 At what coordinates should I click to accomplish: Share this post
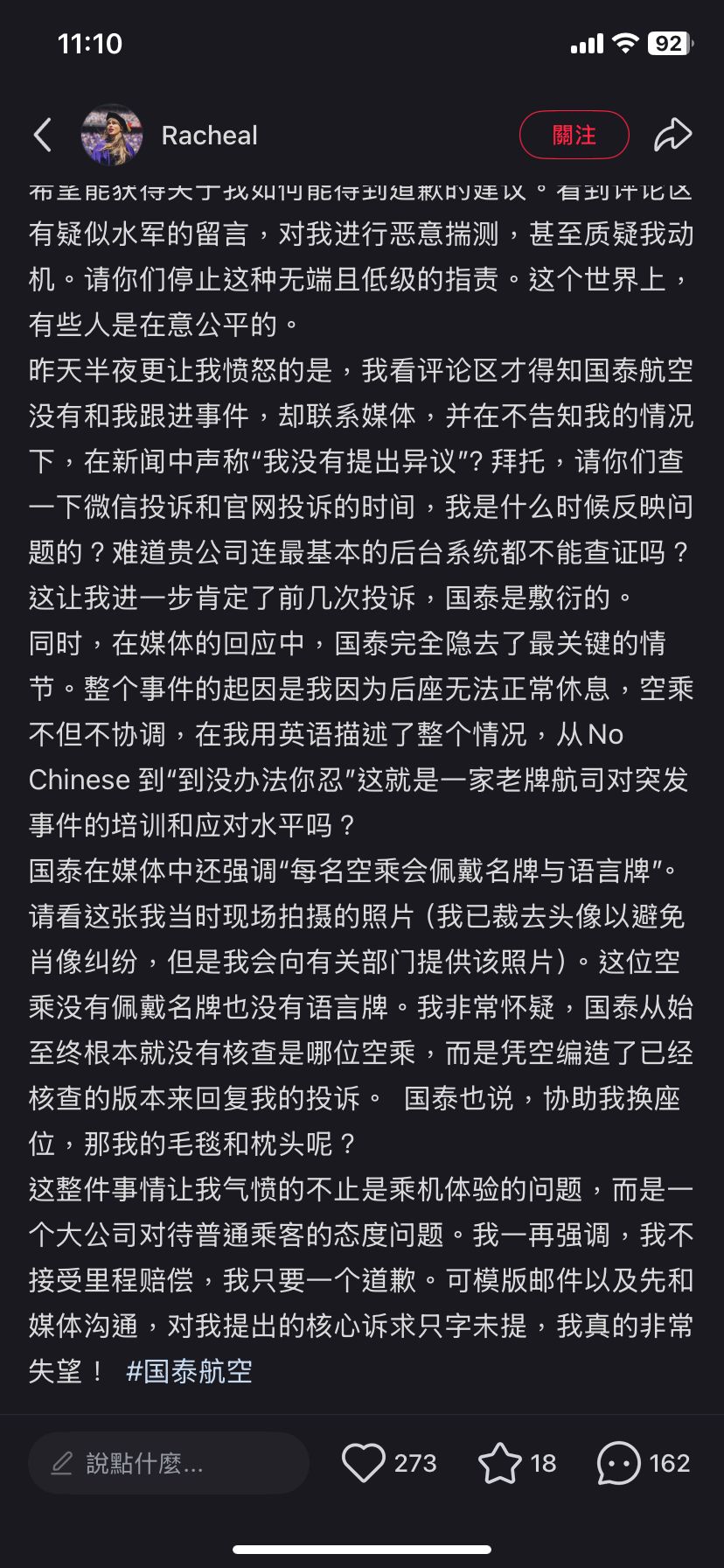point(672,135)
